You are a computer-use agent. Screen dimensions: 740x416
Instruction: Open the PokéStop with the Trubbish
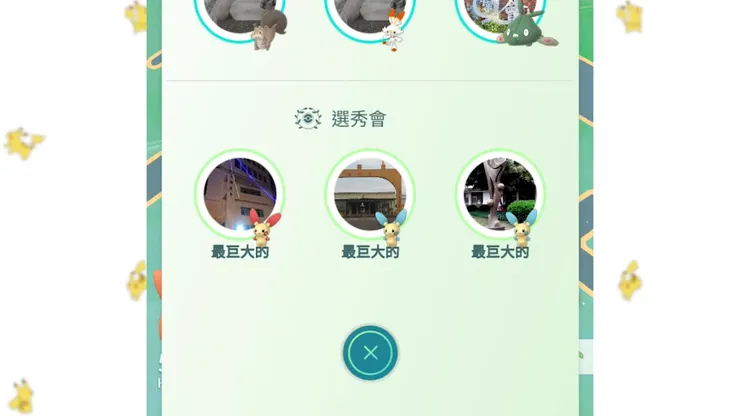pyautogui.click(x=498, y=14)
